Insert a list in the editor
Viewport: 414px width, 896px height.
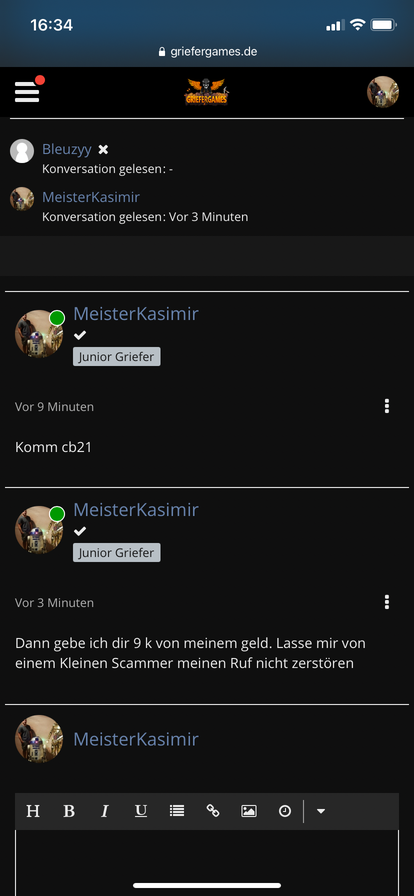pos(177,811)
